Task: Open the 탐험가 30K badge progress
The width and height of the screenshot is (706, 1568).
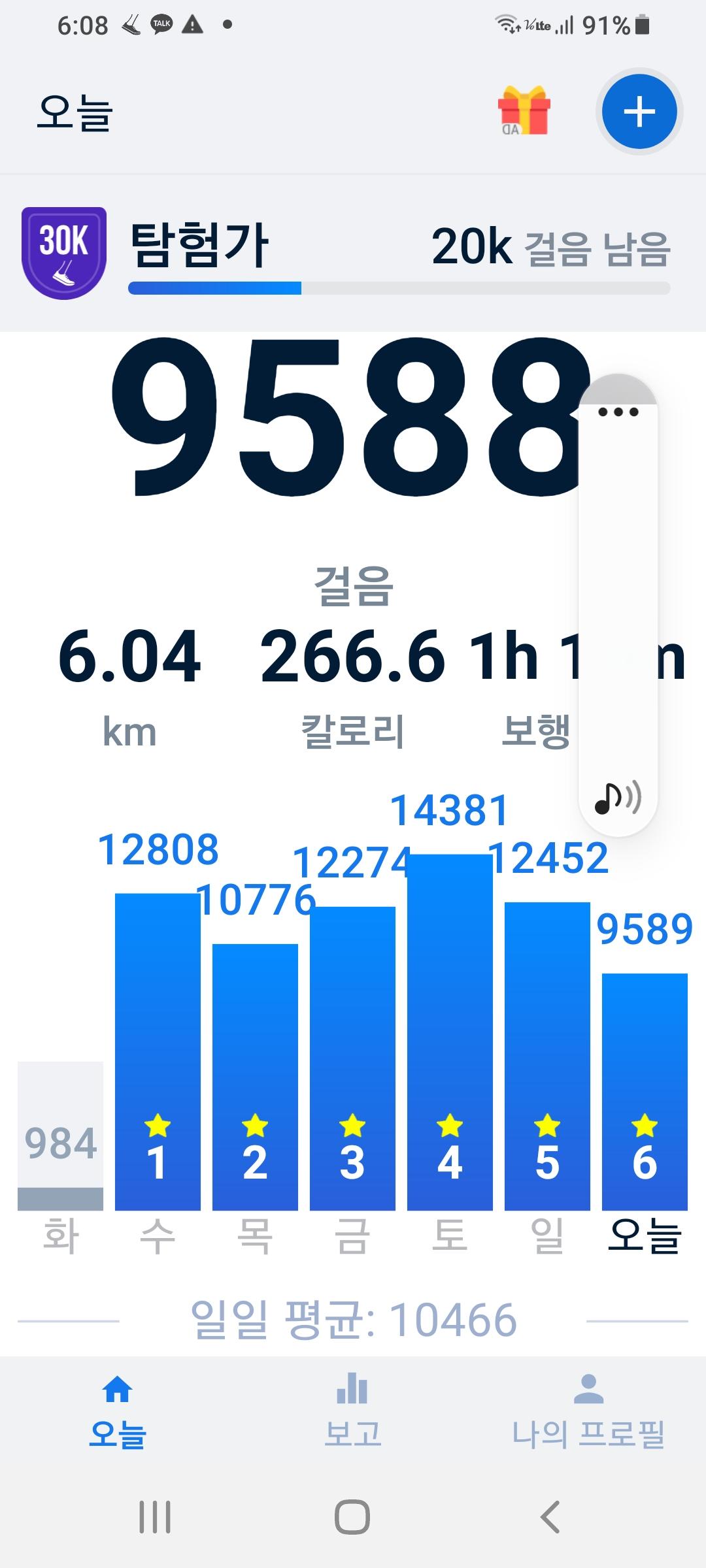Action: tap(64, 253)
